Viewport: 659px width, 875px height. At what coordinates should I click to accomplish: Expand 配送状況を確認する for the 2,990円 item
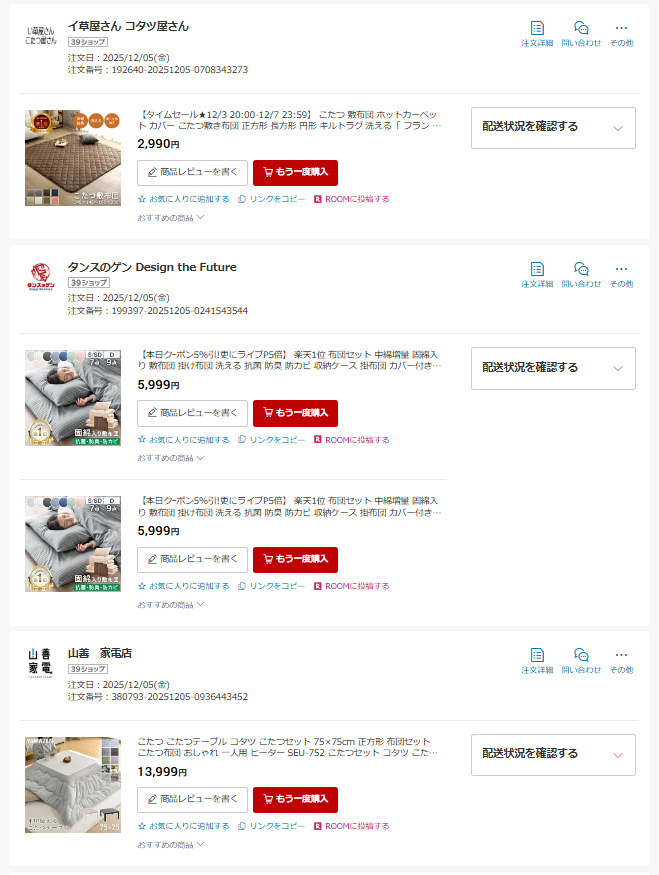(x=553, y=128)
